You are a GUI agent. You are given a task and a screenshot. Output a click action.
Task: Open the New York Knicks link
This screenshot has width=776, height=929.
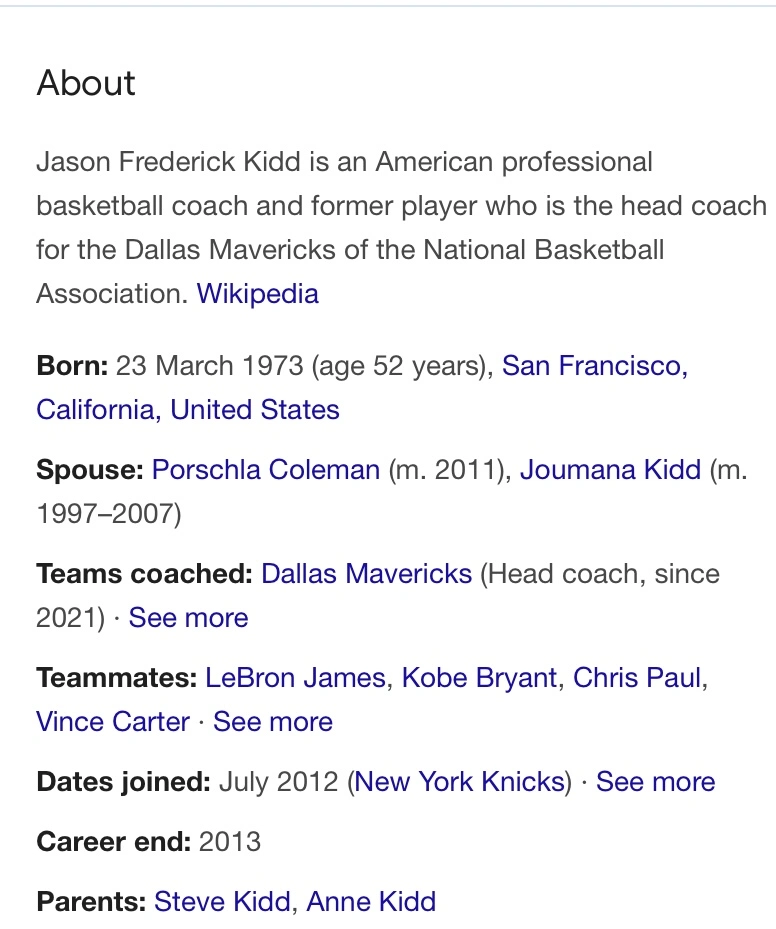tap(462, 782)
